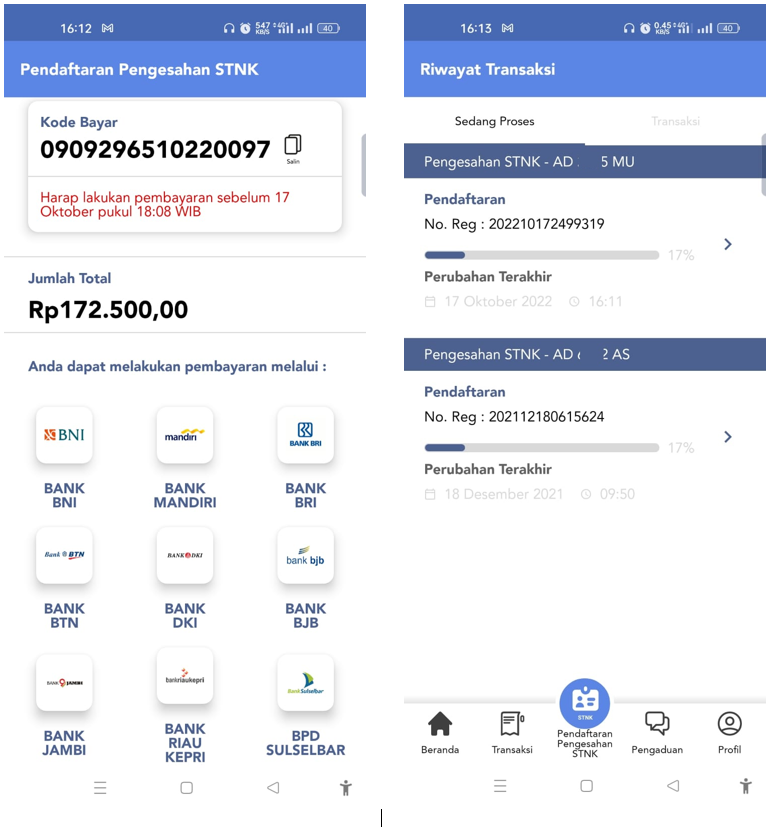
Task: Select Bank BJB payment option
Action: pyautogui.click(x=305, y=556)
